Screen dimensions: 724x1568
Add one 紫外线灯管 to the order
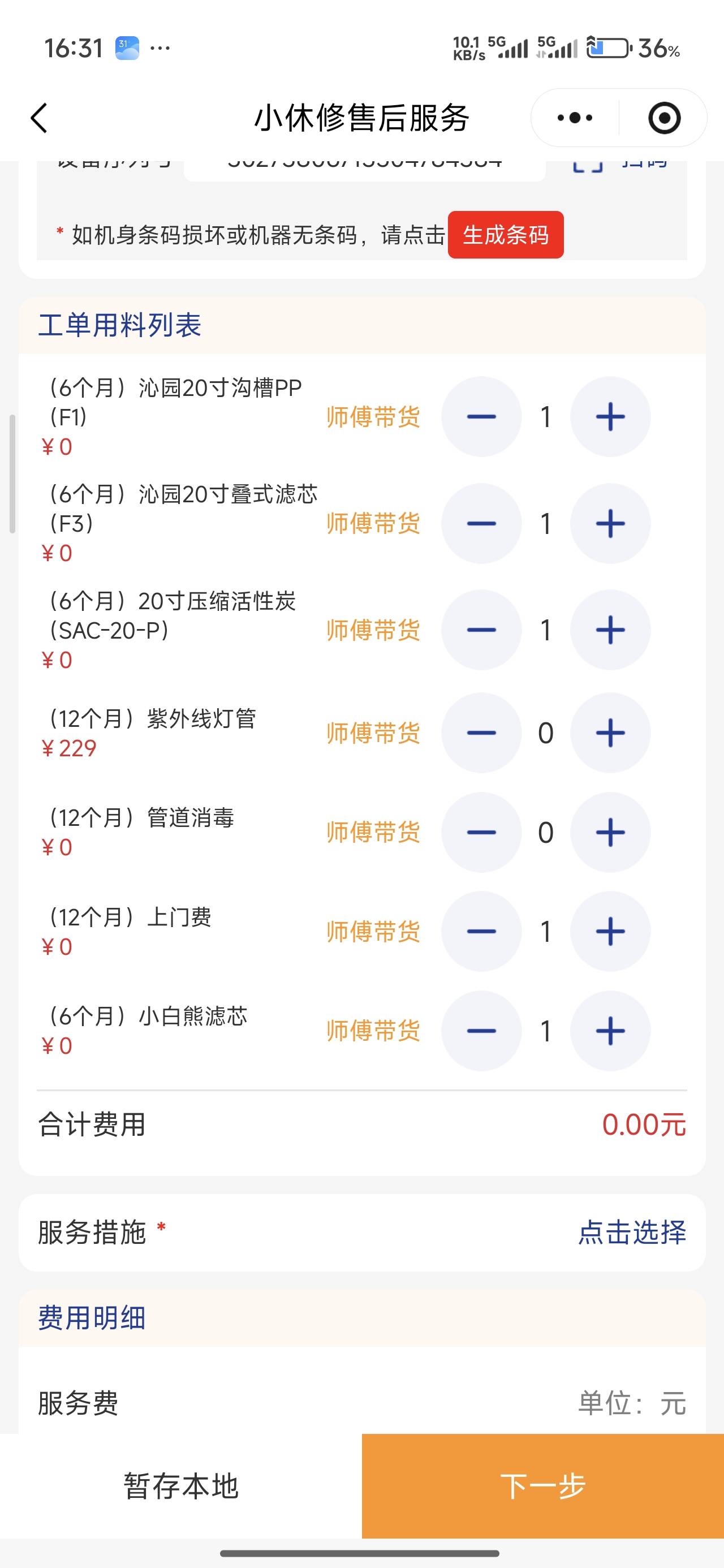(x=610, y=733)
